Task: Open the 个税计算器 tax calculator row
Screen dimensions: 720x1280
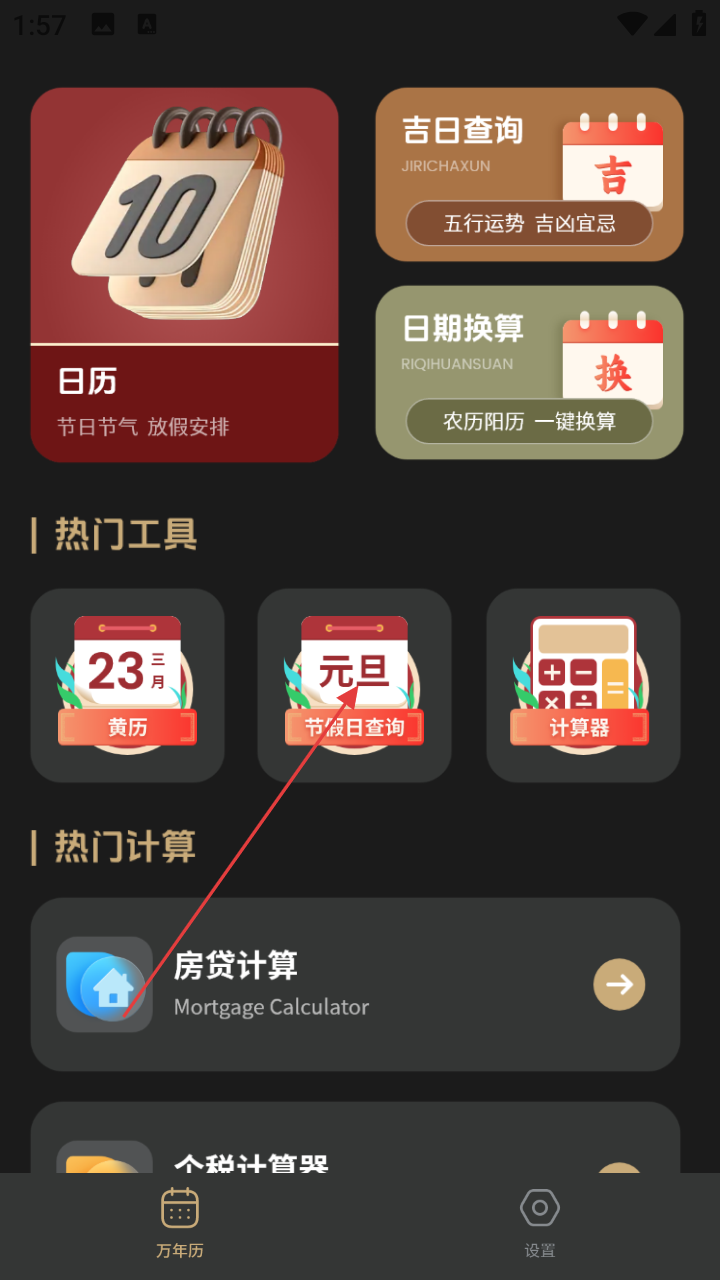Action: coord(355,1150)
